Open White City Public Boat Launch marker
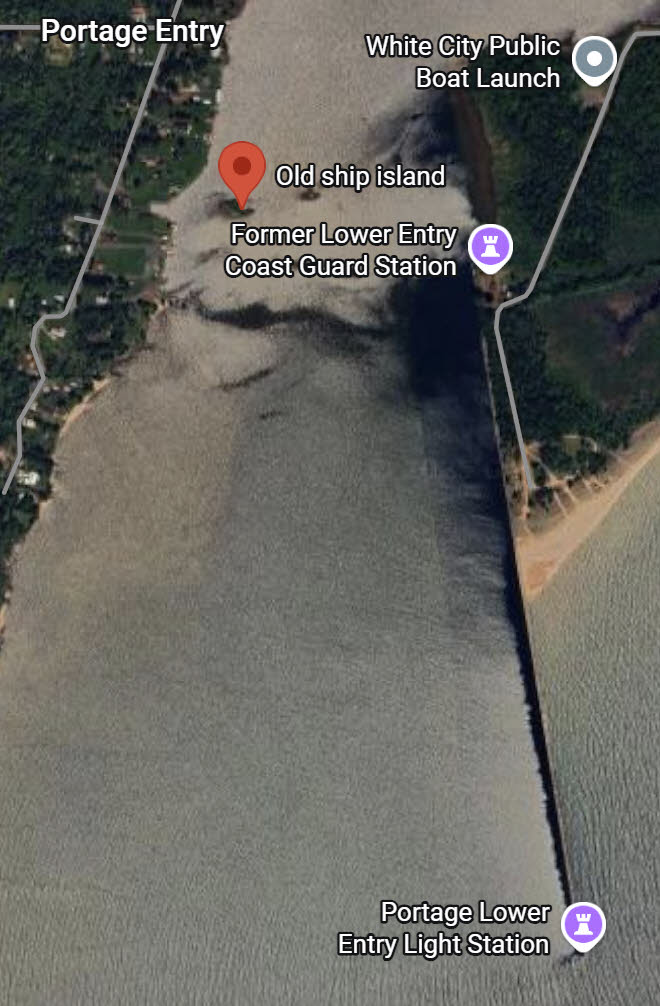This screenshot has width=660, height=1006. coord(594,59)
